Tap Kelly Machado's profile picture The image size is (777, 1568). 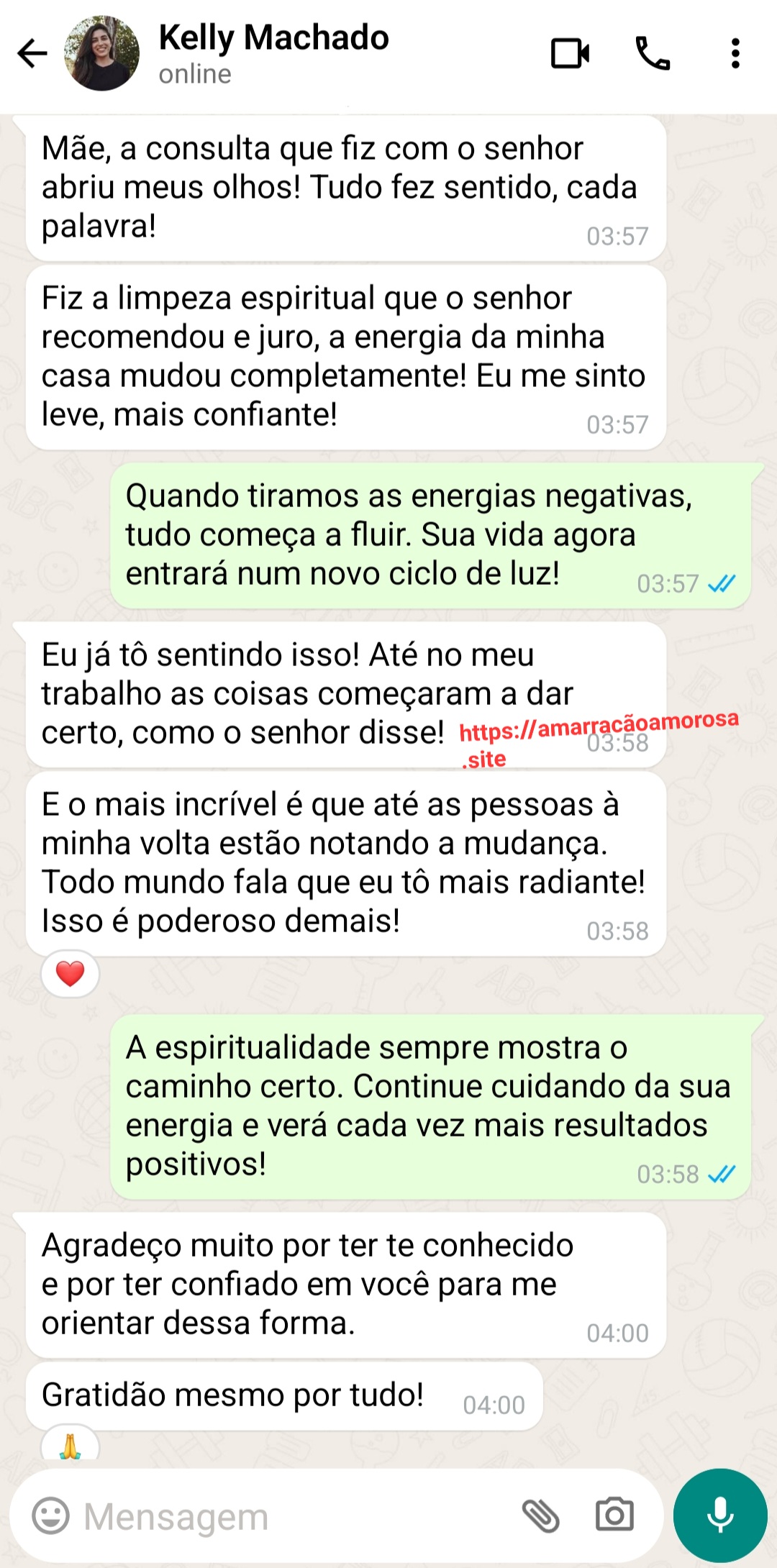click(x=101, y=54)
